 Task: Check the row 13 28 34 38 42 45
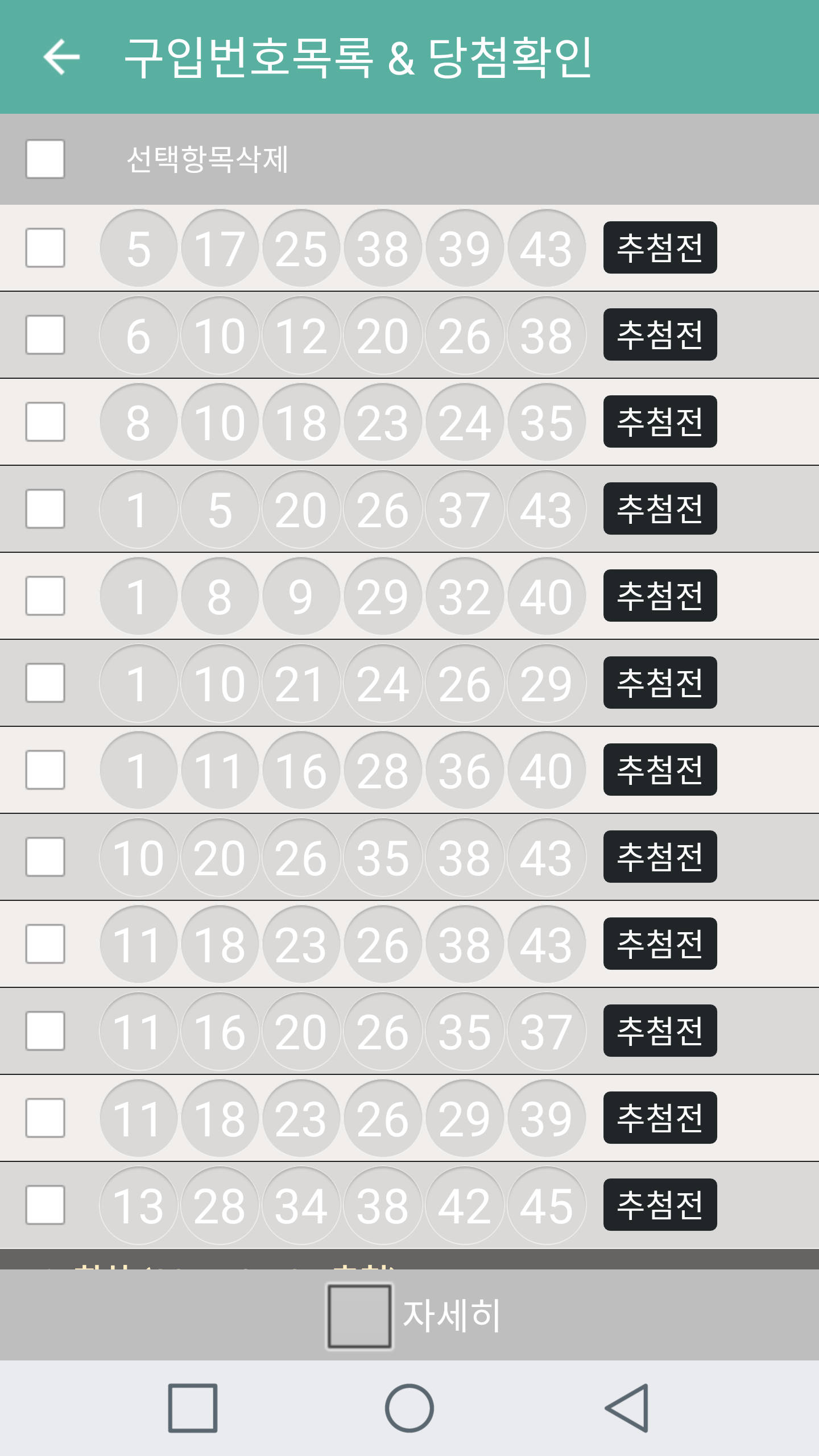click(x=45, y=1205)
